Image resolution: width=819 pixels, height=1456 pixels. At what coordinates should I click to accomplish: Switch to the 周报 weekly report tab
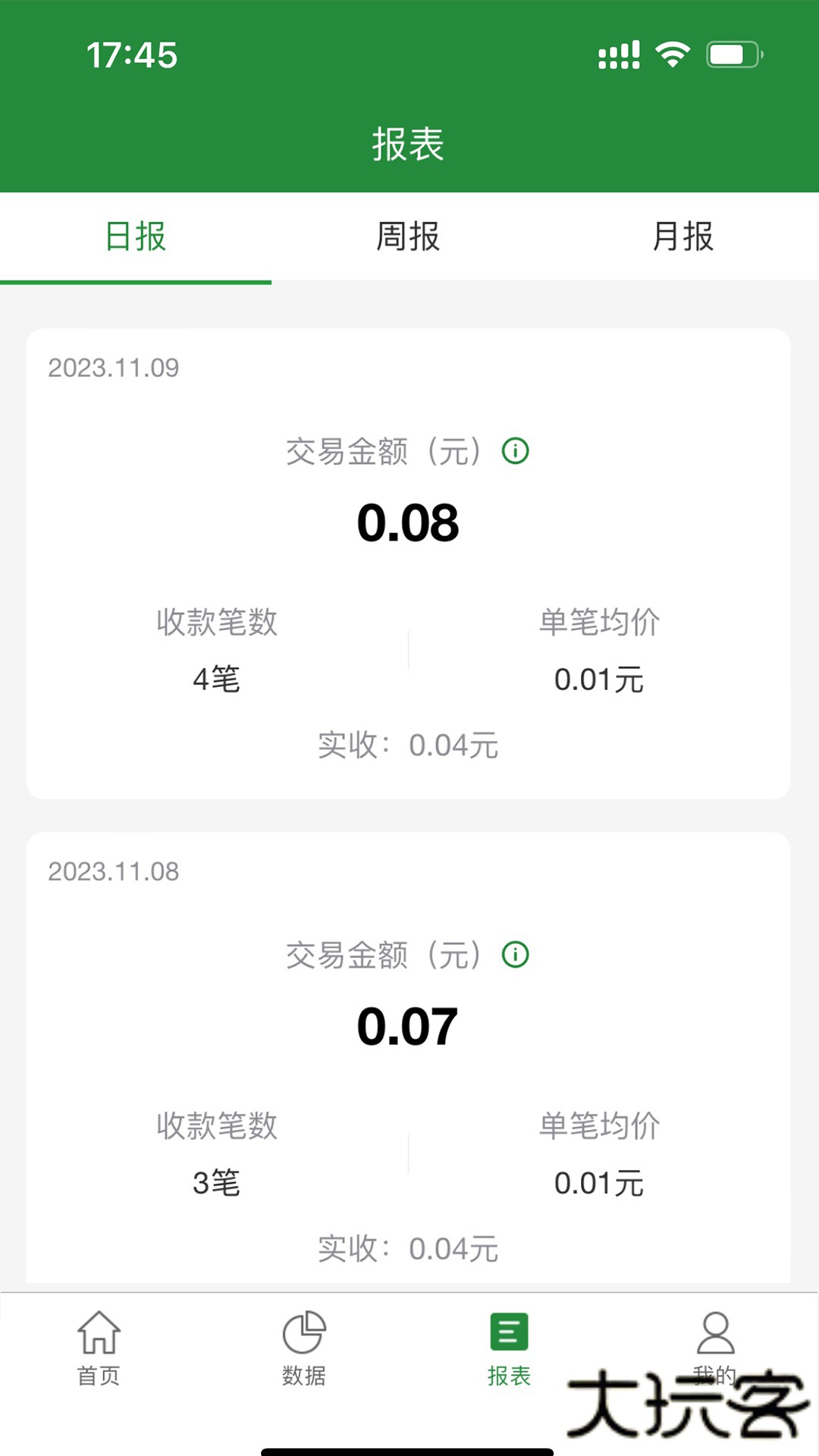tap(409, 236)
